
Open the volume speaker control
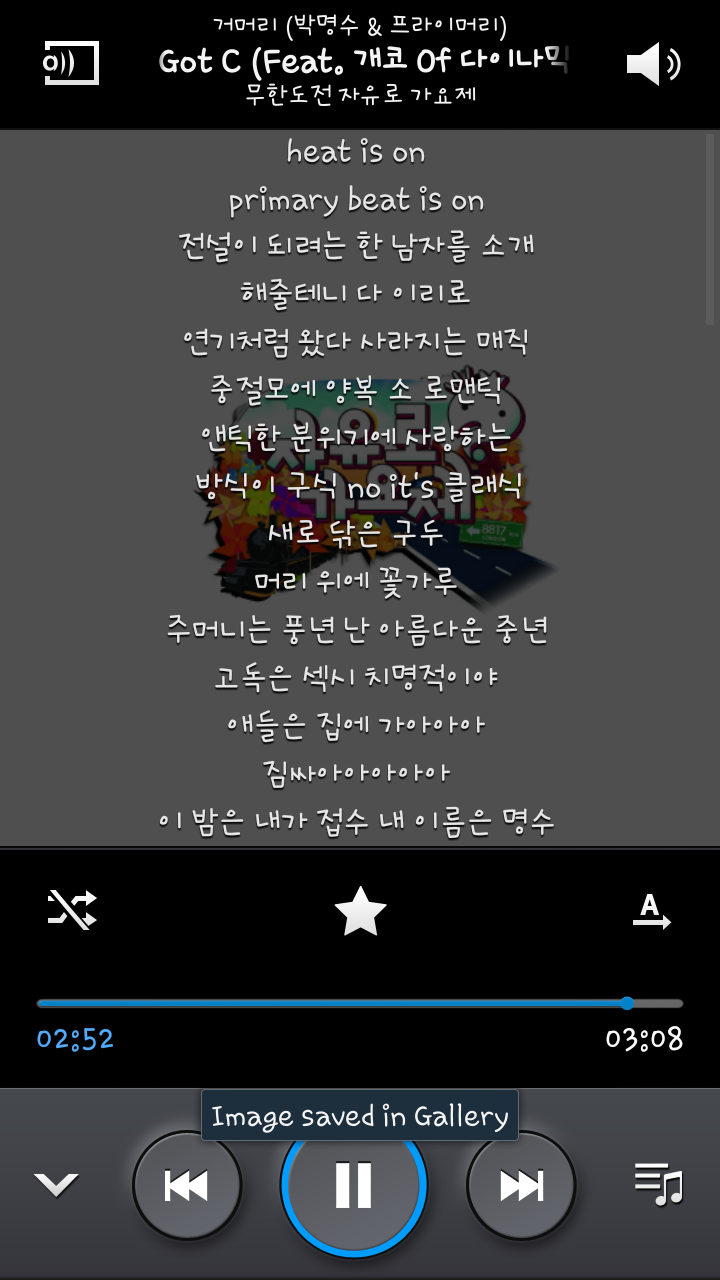[x=653, y=64]
